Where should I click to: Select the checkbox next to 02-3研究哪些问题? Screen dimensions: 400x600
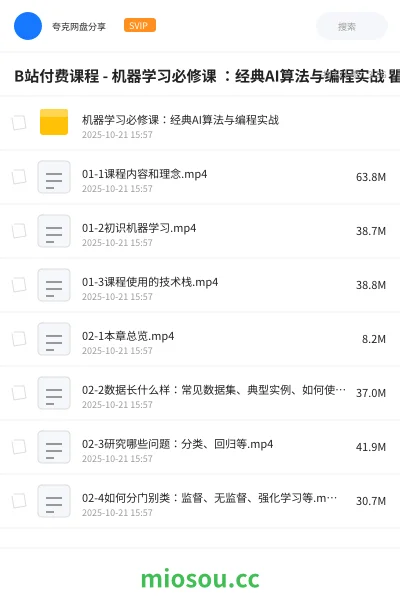point(19,447)
